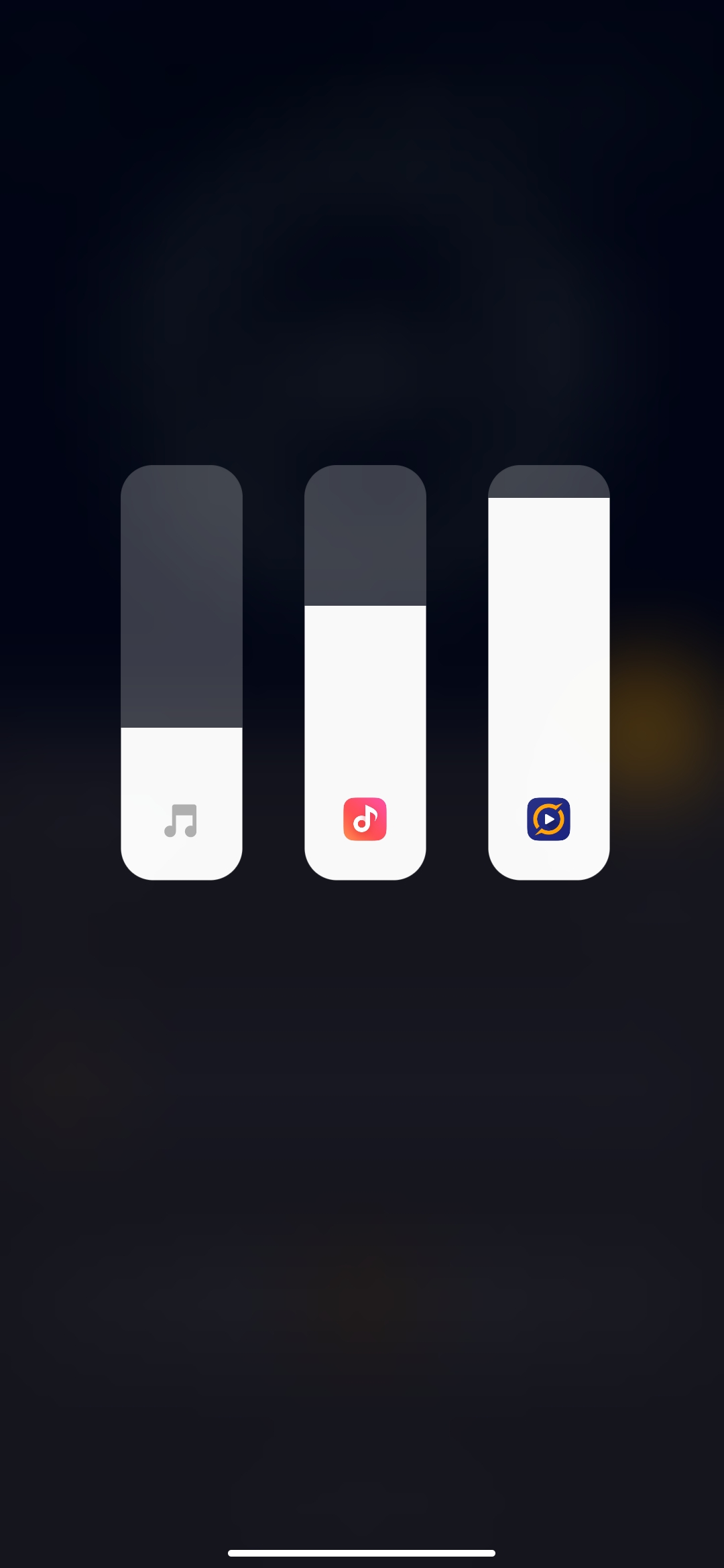Tap the blue video player app's volume slider
724x1568 pixels.
tap(549, 672)
